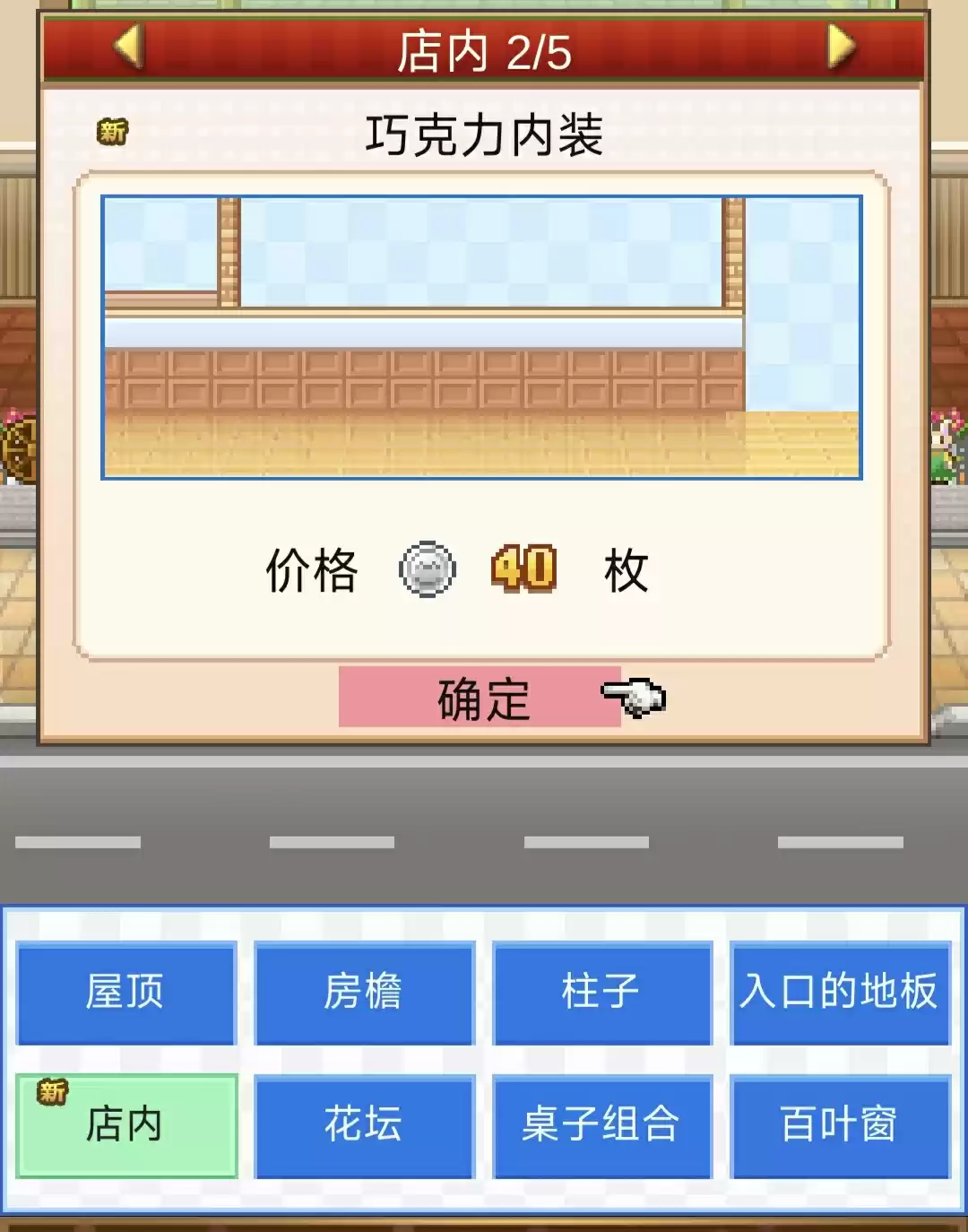Click the 价格 price label
The height and width of the screenshot is (1232, 968).
coord(309,570)
